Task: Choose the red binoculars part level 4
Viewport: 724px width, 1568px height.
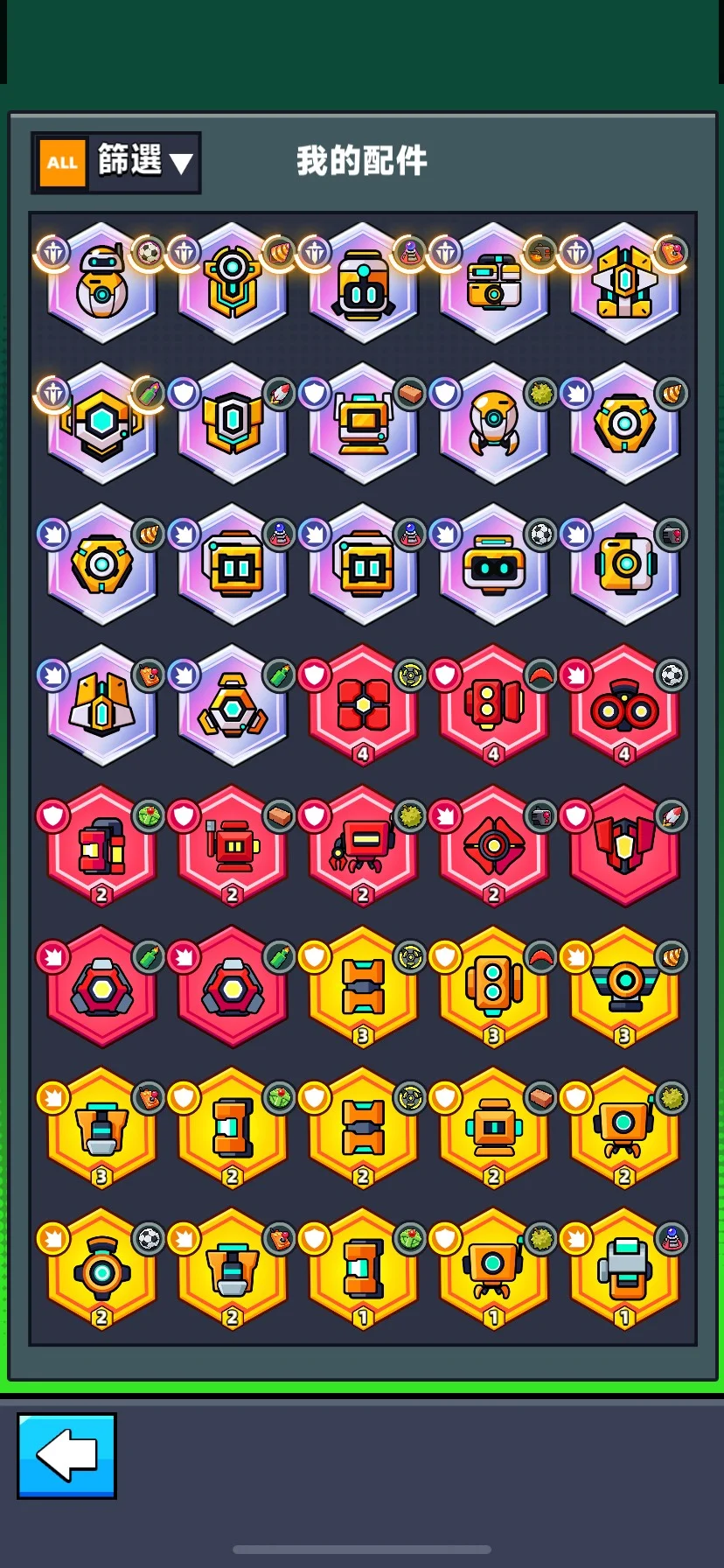Action: pos(624,705)
